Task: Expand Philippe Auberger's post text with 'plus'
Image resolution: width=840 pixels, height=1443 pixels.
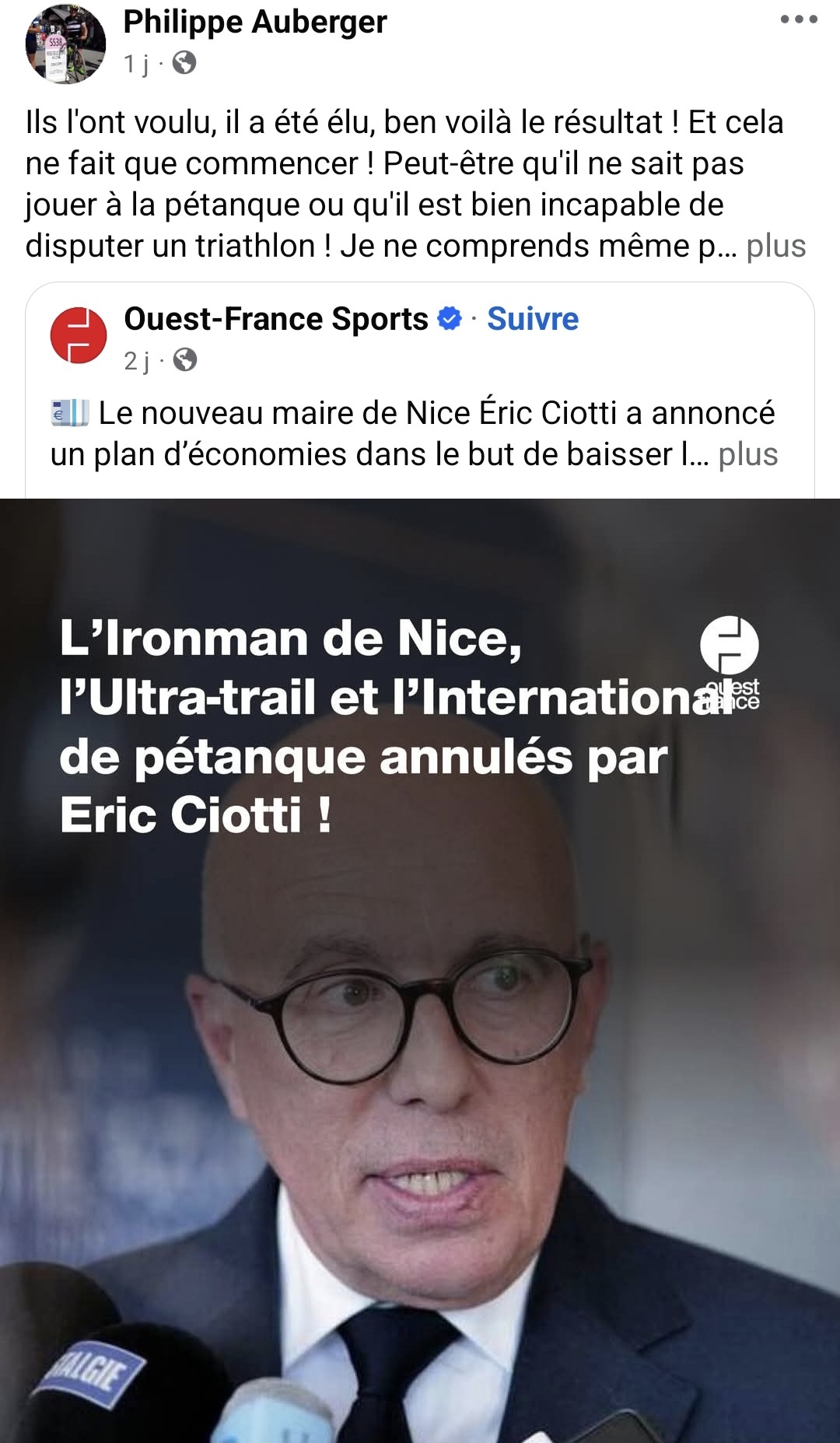Action: pyautogui.click(x=775, y=246)
